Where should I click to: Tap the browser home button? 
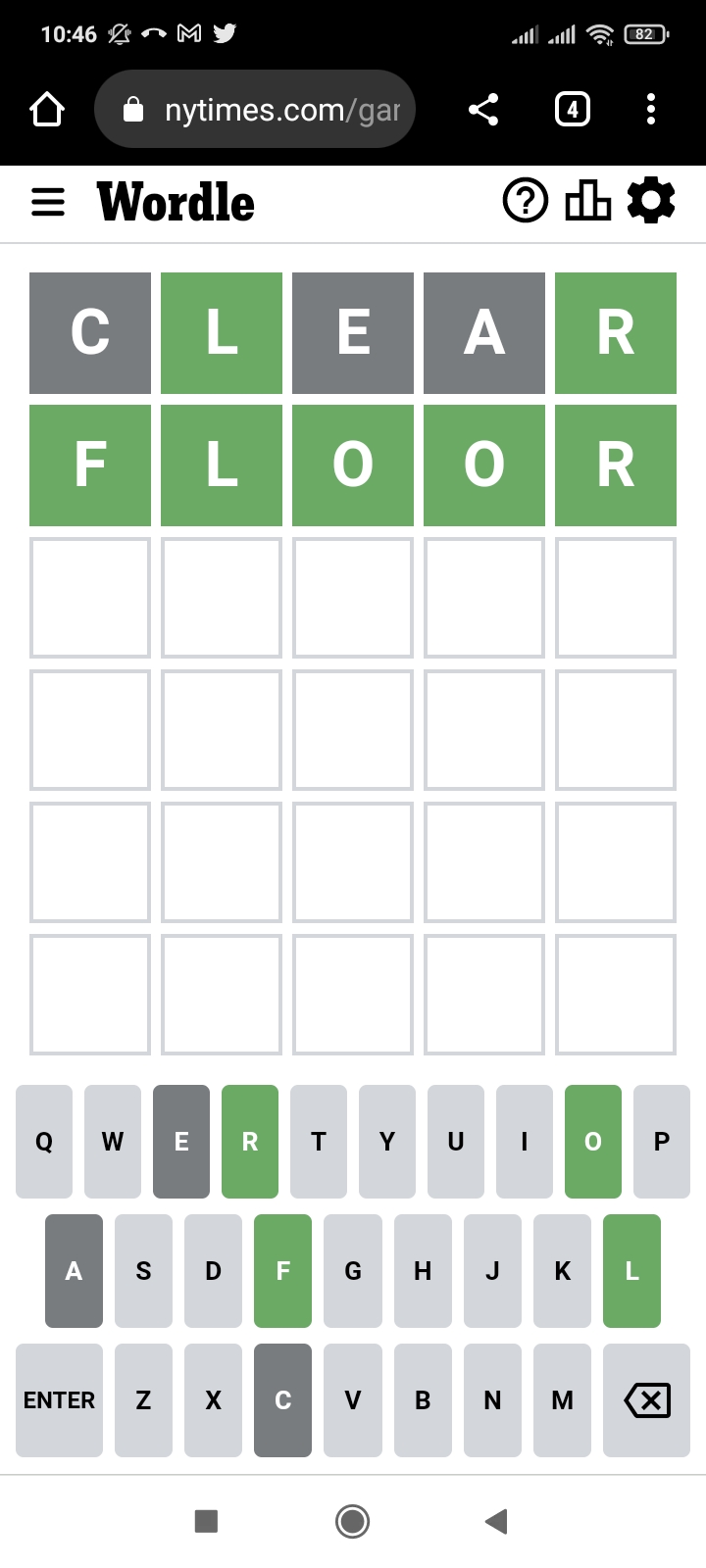coord(47,109)
